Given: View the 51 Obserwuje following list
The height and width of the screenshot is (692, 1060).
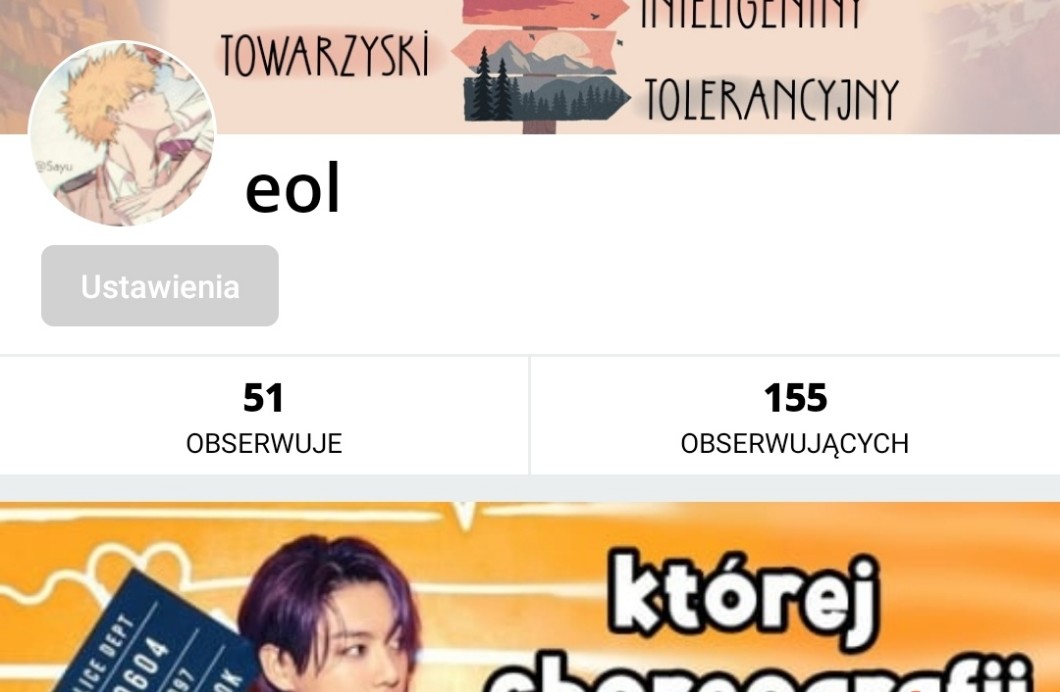Looking at the screenshot, I should point(264,416).
